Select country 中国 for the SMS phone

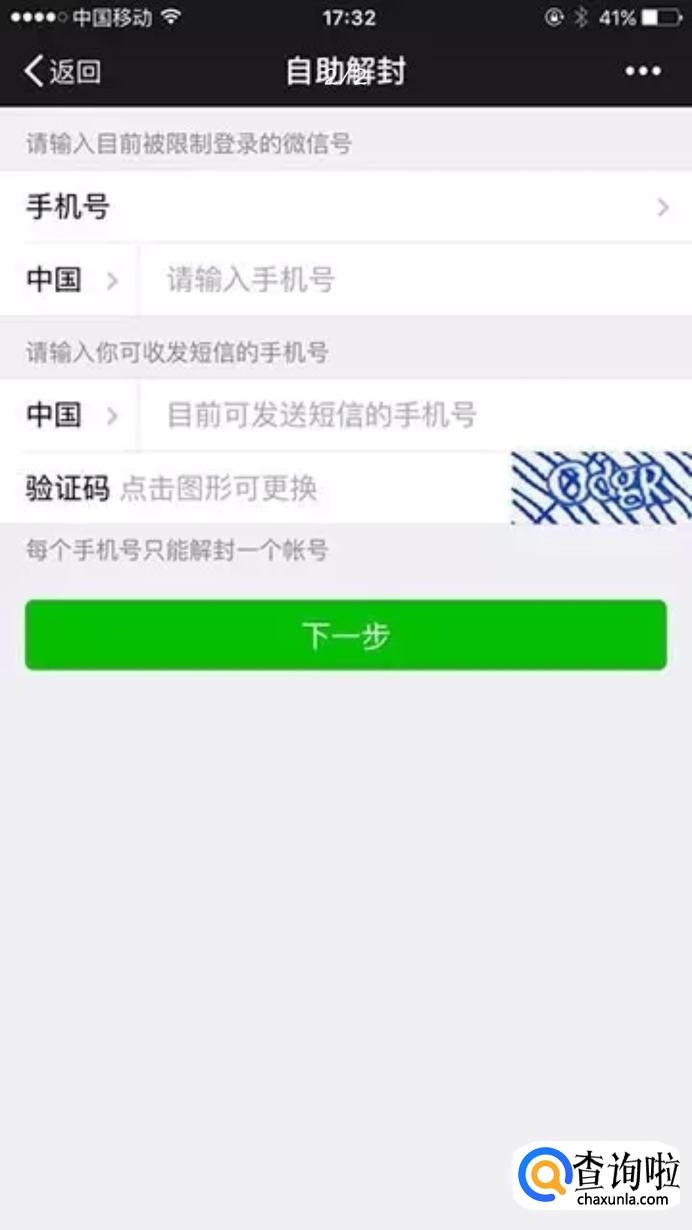[x=70, y=415]
